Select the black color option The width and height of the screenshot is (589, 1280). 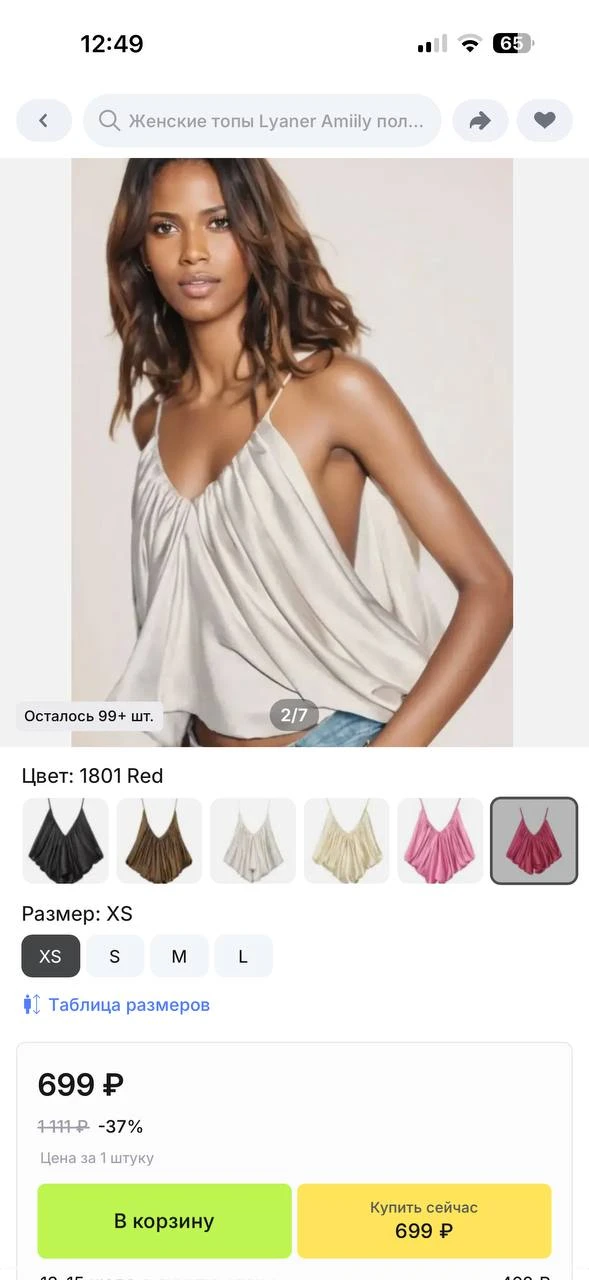pos(65,841)
